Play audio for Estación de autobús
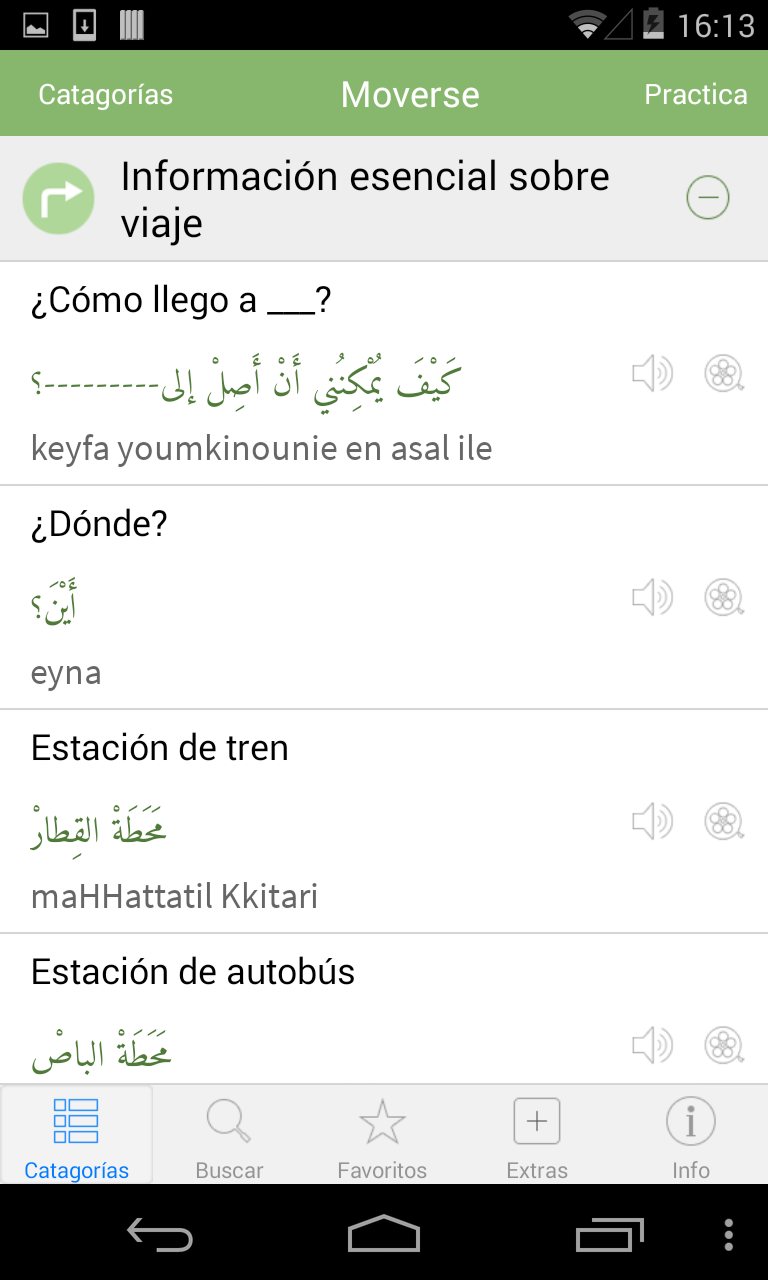The height and width of the screenshot is (1280, 768). 652,1046
